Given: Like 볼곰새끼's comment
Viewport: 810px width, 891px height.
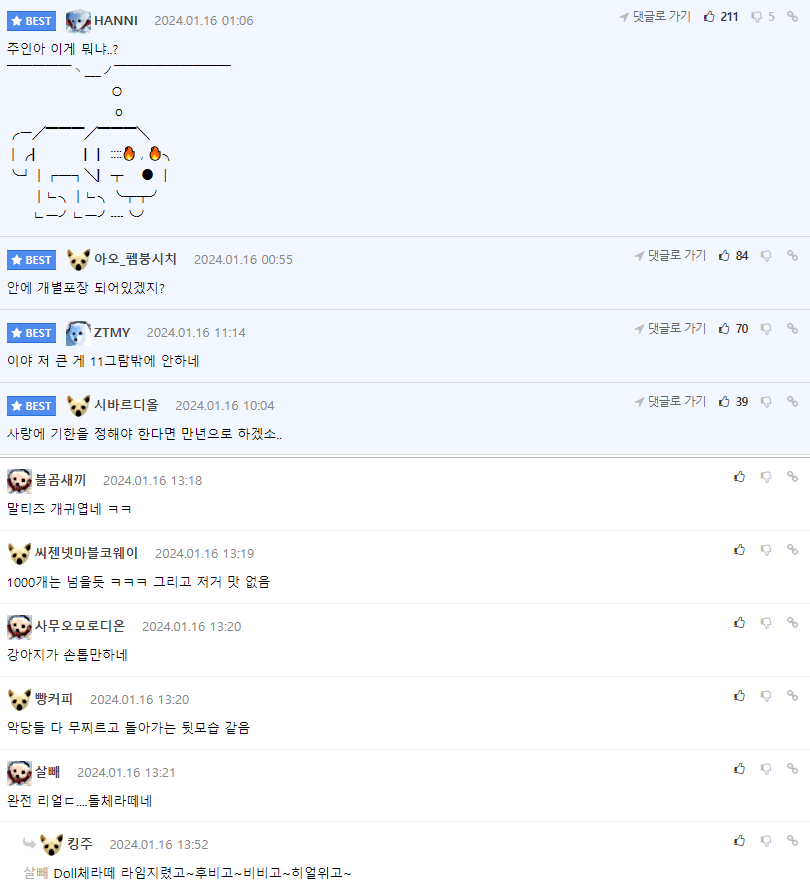Looking at the screenshot, I should point(739,477).
